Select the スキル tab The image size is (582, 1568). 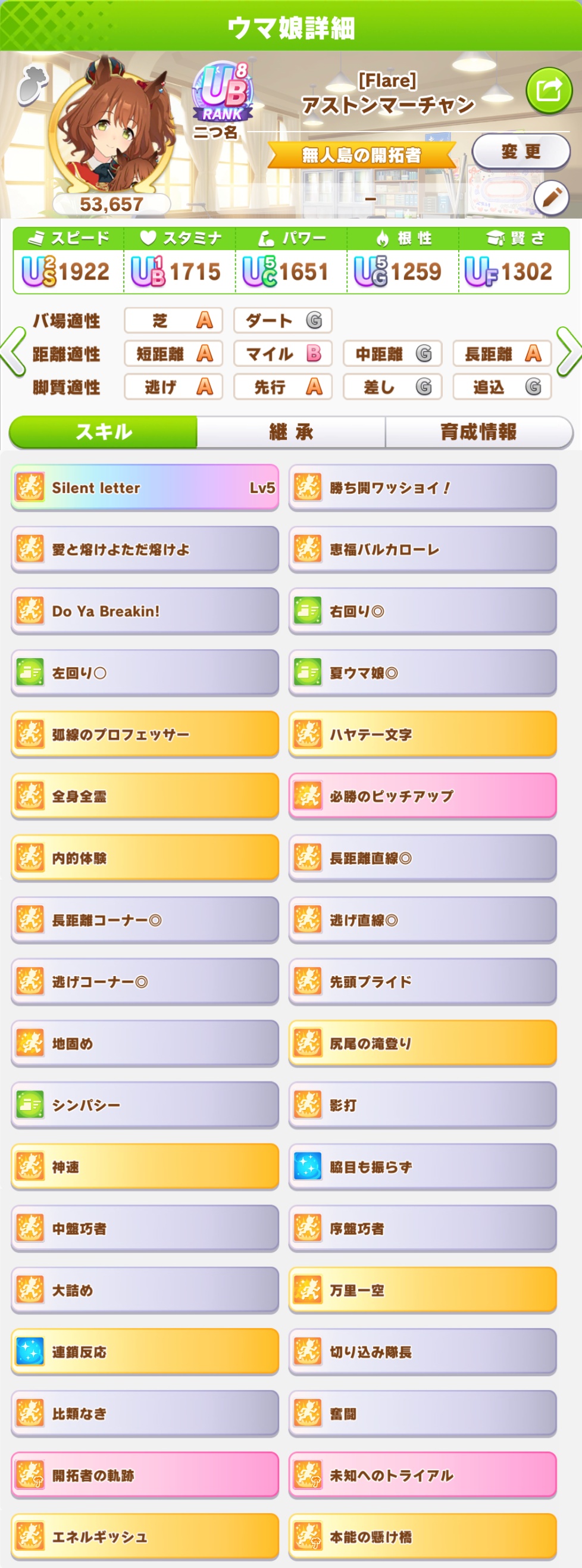104,432
